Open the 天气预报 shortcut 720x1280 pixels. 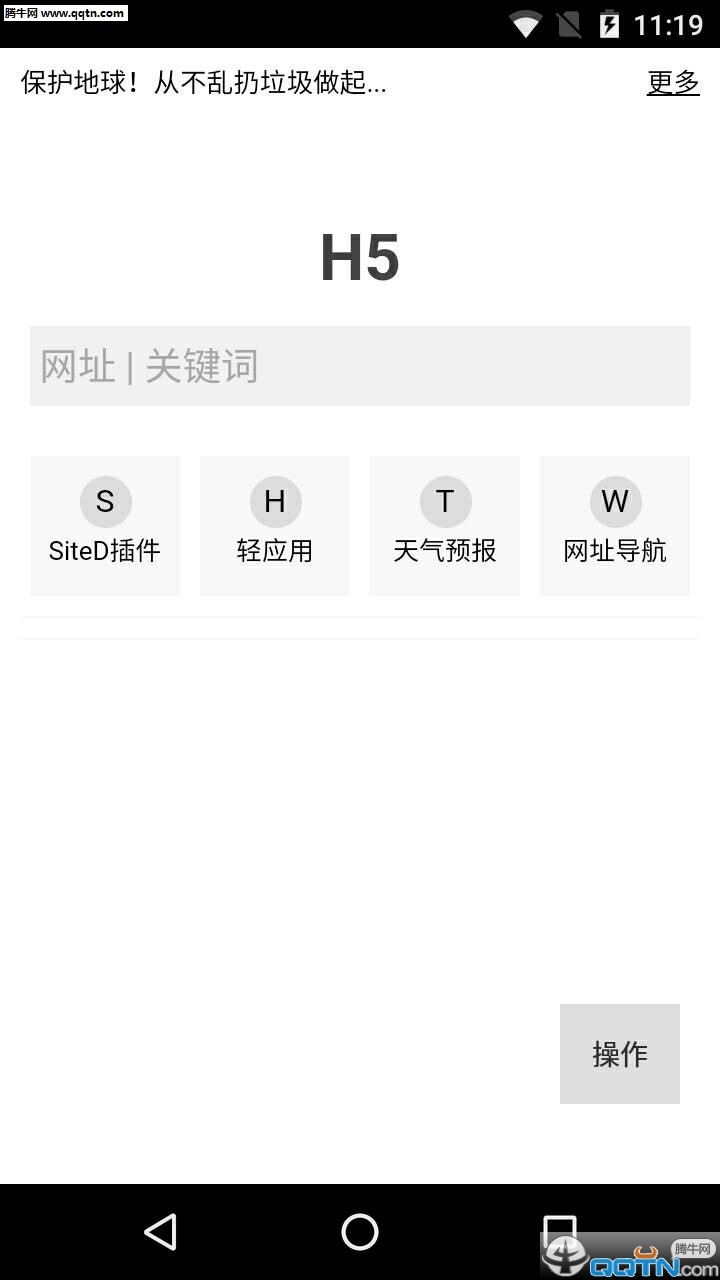(x=445, y=526)
